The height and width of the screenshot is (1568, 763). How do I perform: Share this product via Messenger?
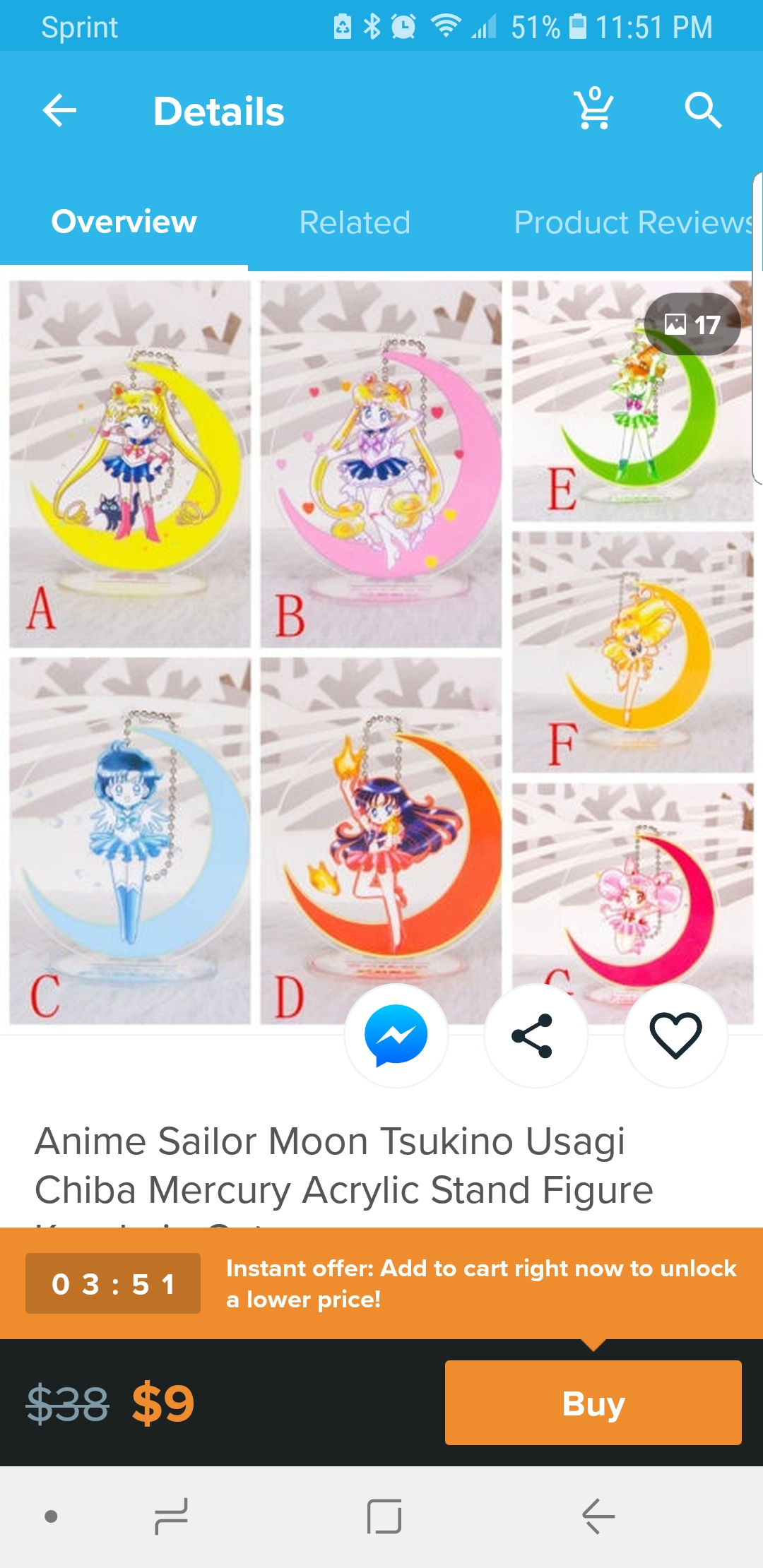[396, 1035]
